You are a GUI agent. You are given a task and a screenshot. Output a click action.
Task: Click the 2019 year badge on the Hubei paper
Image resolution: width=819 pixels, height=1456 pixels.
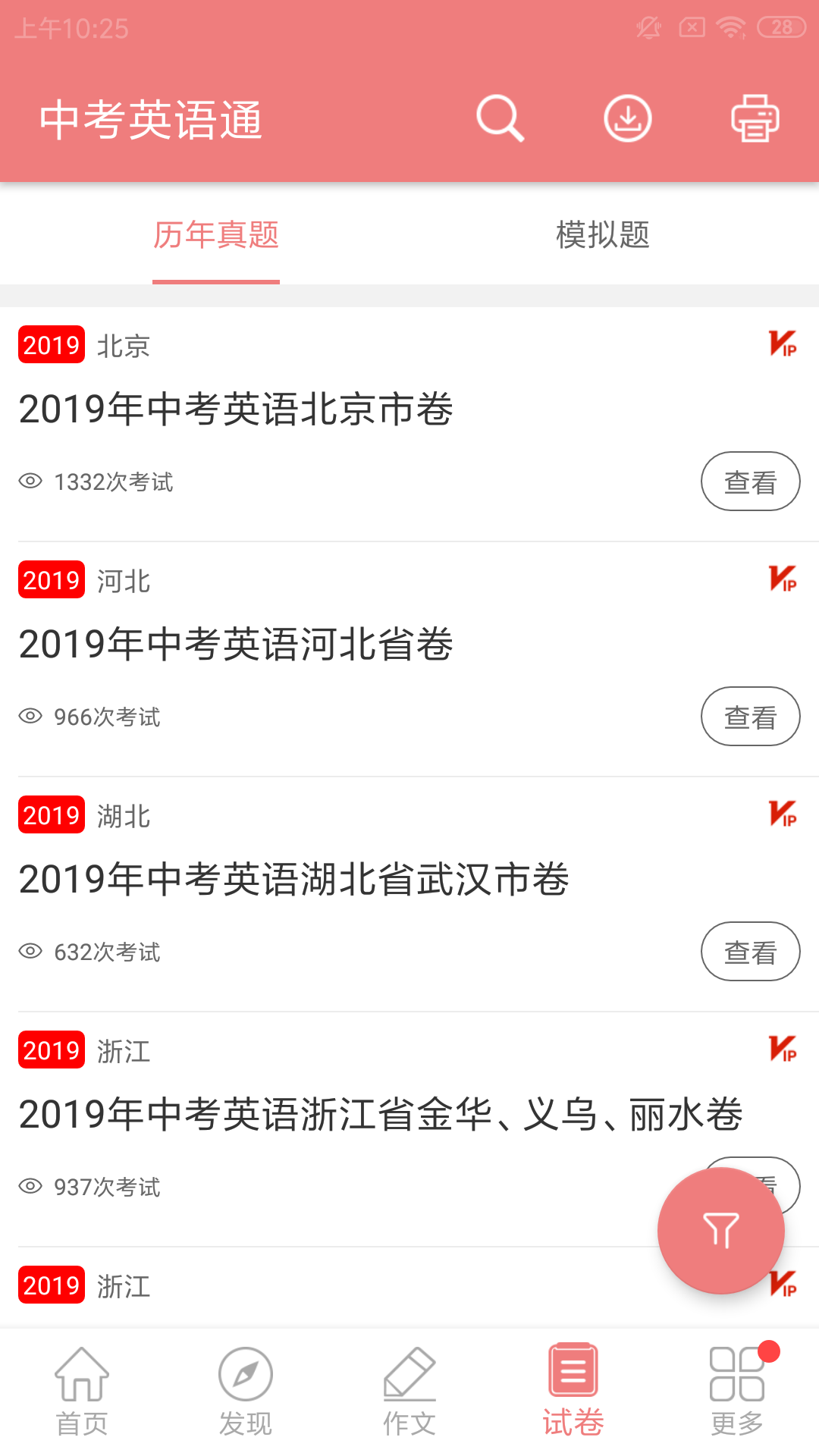51,816
